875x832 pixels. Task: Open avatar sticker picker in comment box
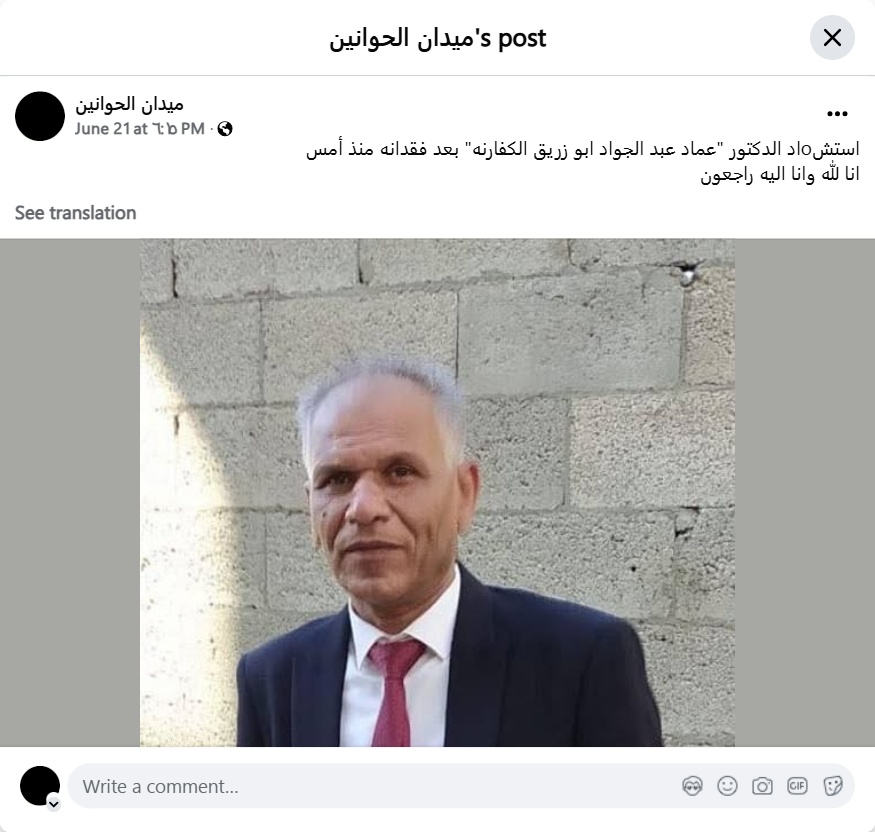coord(692,786)
